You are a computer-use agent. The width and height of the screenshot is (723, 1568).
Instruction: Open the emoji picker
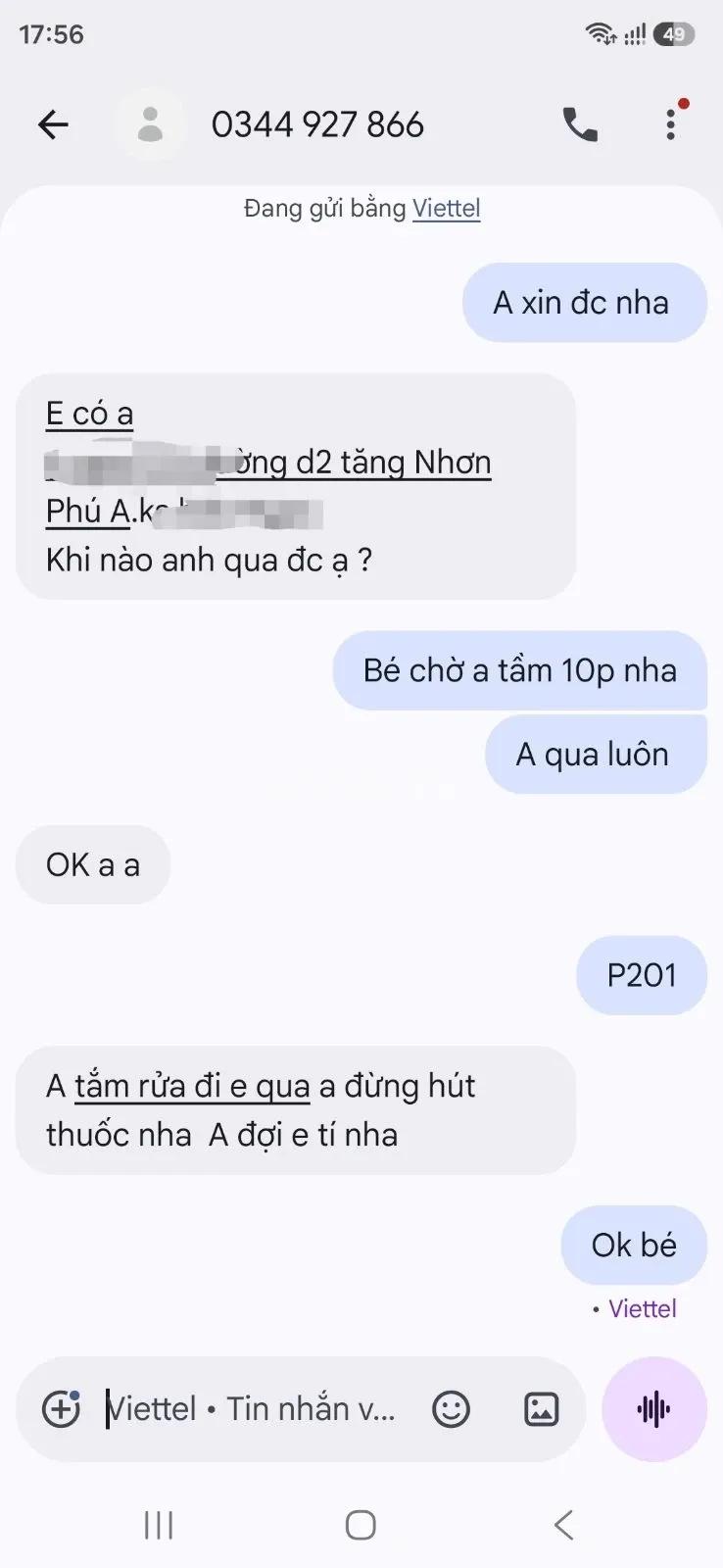[451, 1409]
